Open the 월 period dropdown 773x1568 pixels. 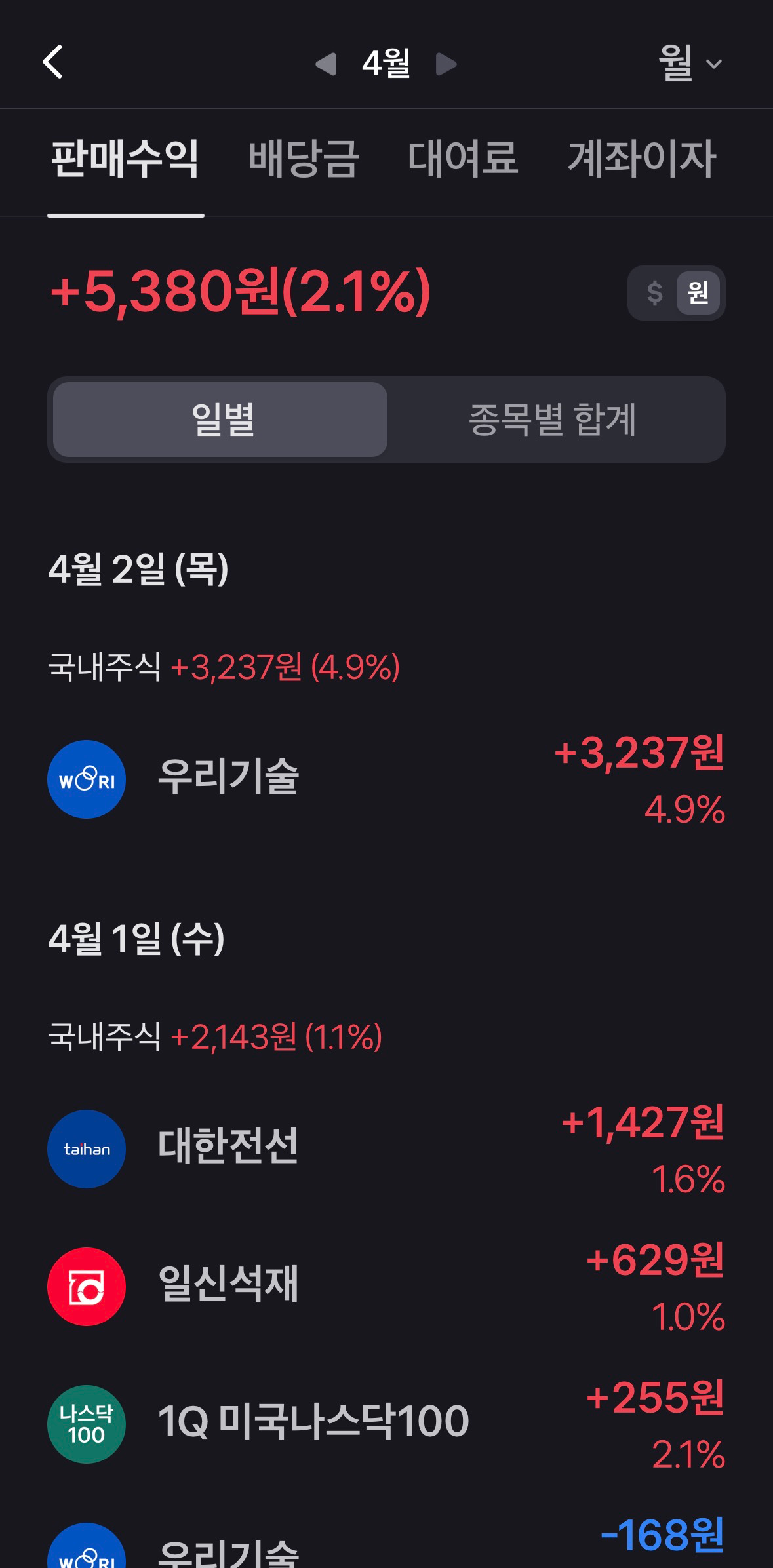(x=690, y=64)
